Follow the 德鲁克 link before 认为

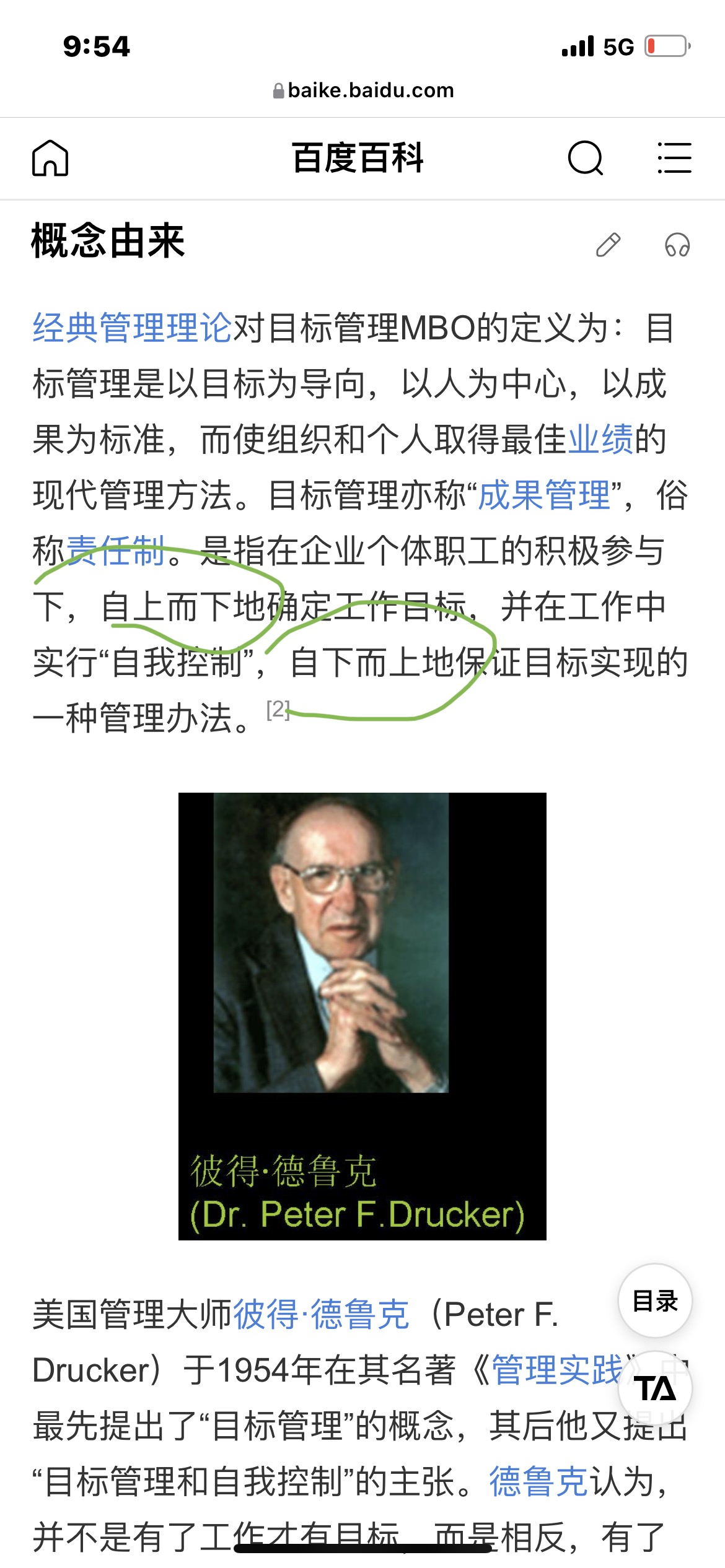click(x=538, y=1481)
